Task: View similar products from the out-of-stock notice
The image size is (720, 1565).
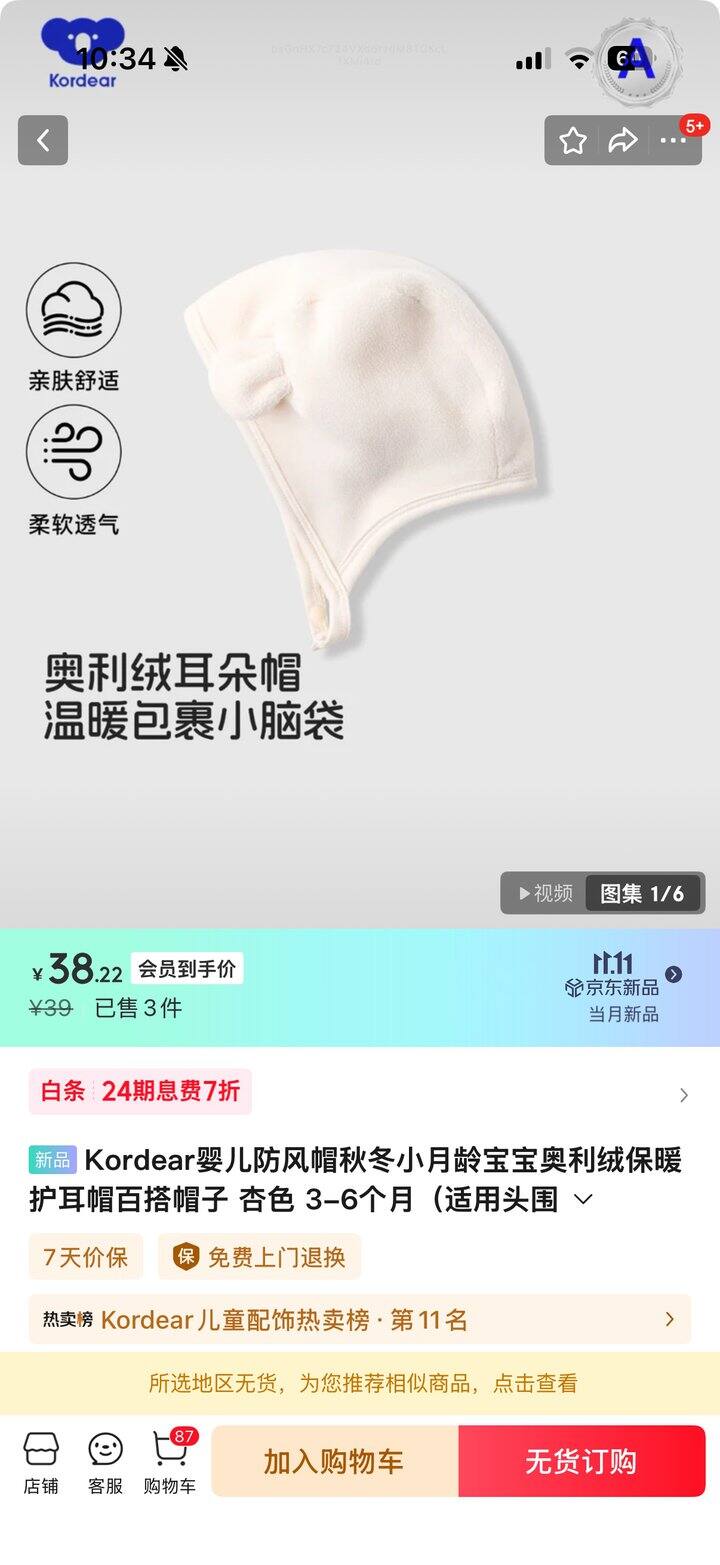Action: click(360, 1383)
